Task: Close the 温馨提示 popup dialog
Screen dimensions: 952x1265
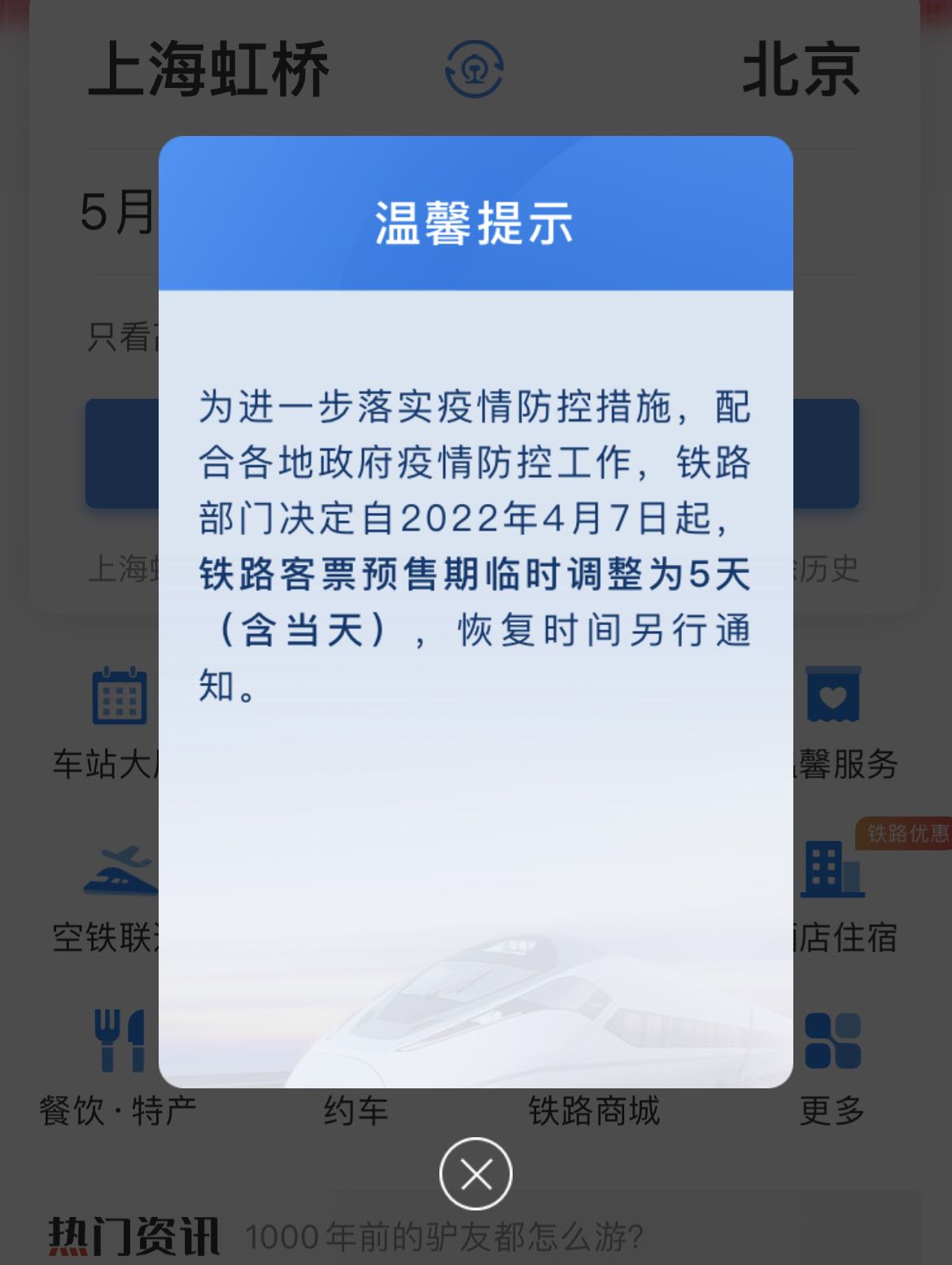Action: click(476, 1174)
